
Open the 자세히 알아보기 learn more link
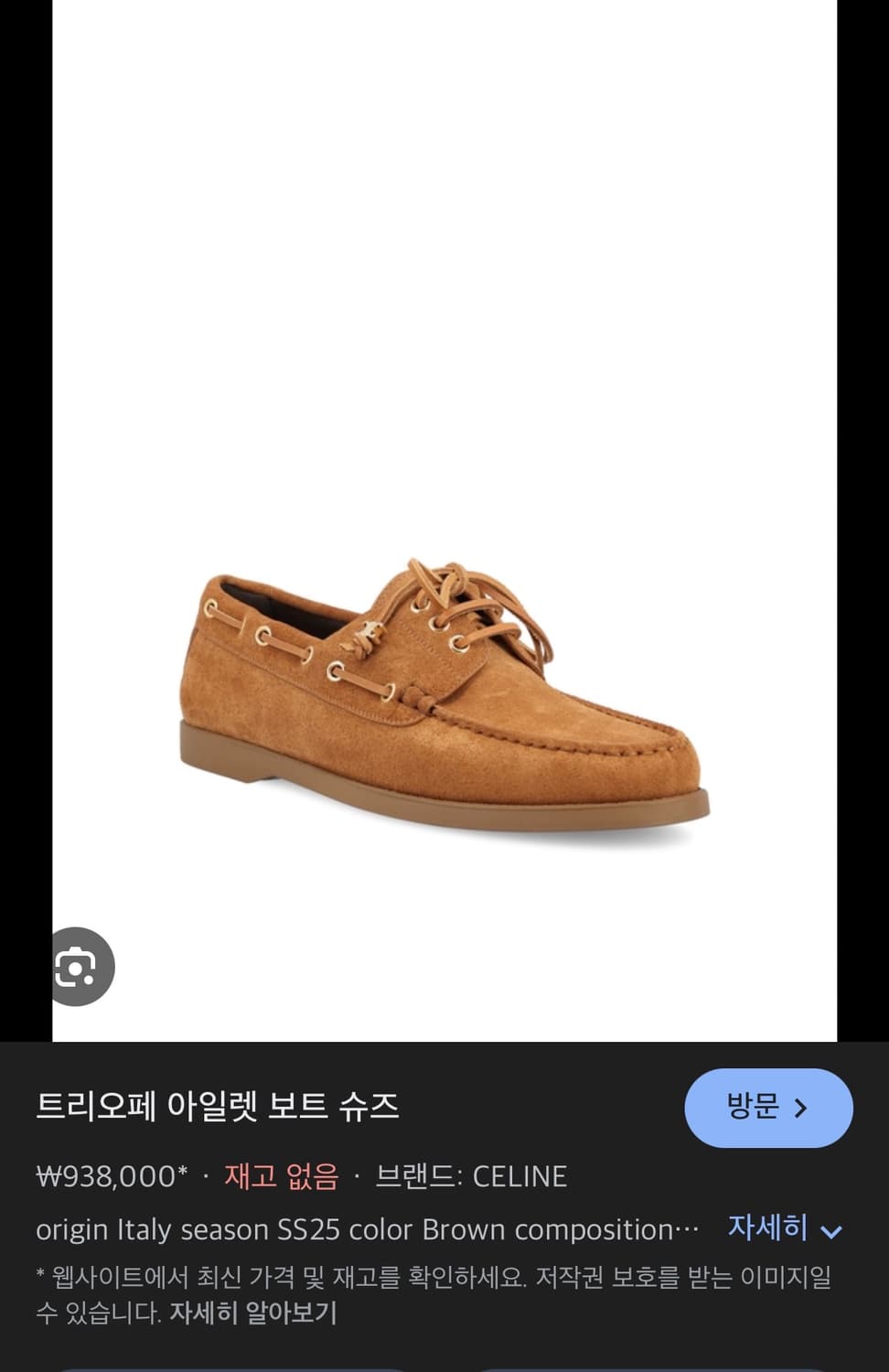point(256,1314)
